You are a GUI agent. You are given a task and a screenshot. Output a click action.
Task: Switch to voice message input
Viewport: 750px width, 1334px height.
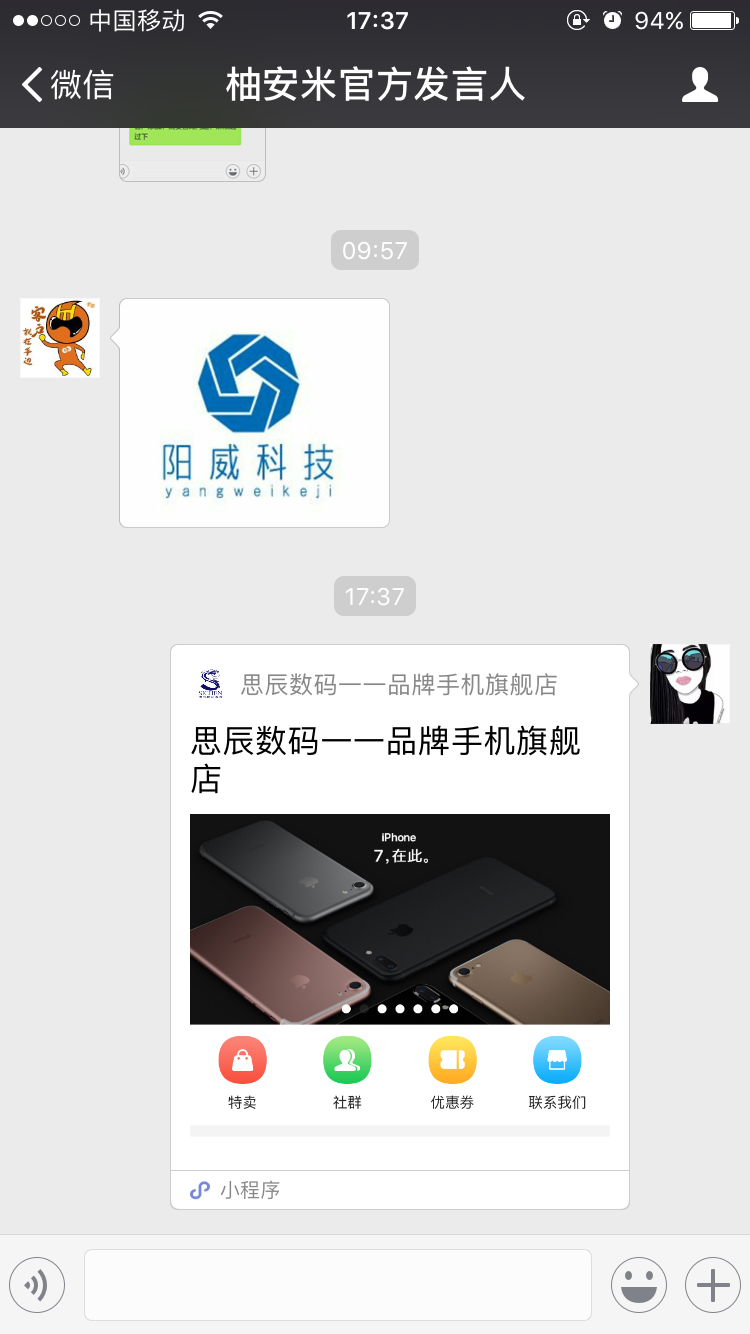(x=37, y=1284)
